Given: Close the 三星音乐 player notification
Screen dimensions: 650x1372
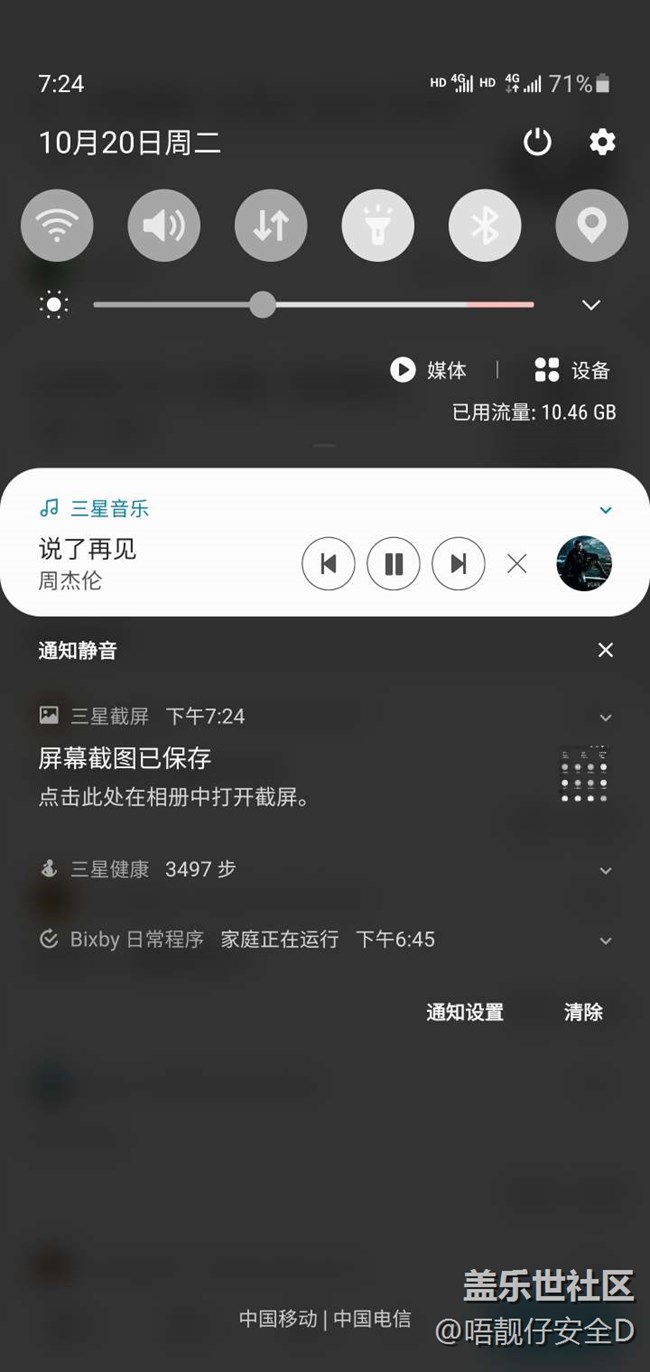Looking at the screenshot, I should pyautogui.click(x=517, y=564).
